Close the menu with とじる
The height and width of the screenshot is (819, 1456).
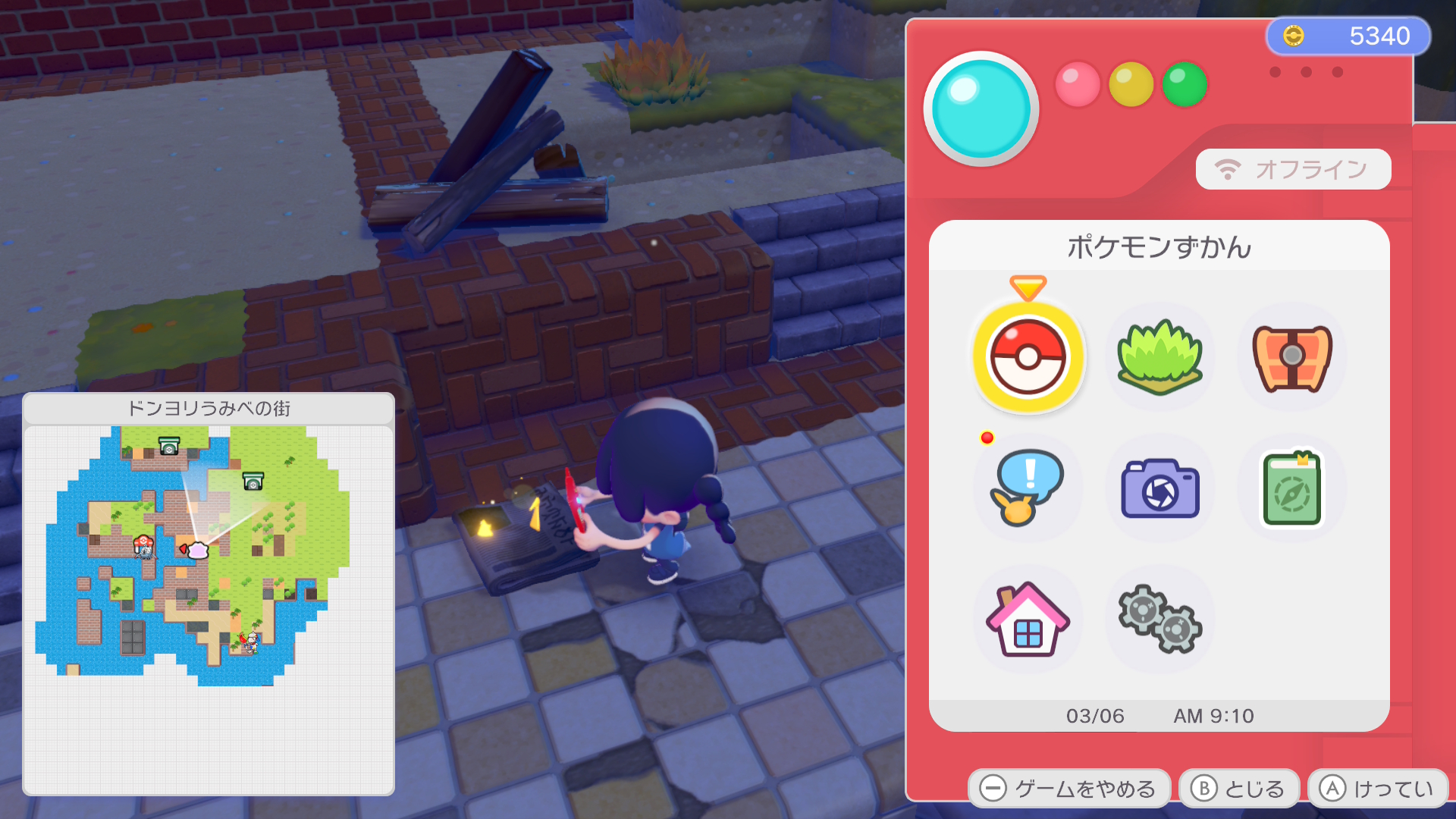point(1239,789)
